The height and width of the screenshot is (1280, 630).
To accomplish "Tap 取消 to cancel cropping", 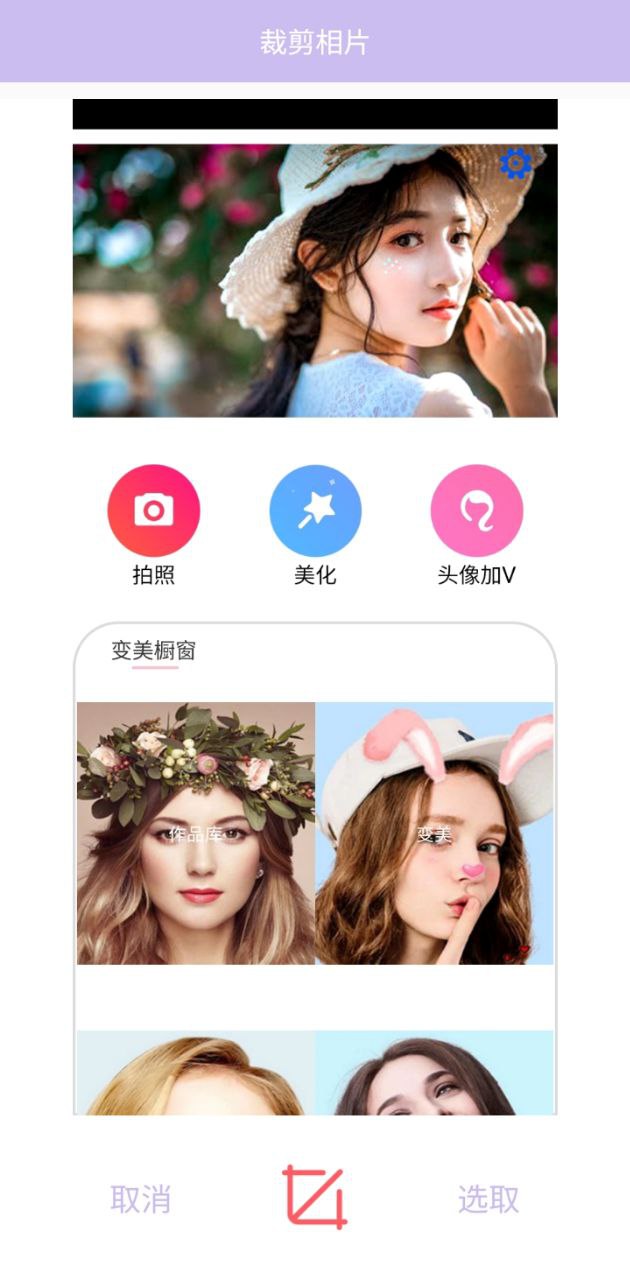I will click(140, 1199).
